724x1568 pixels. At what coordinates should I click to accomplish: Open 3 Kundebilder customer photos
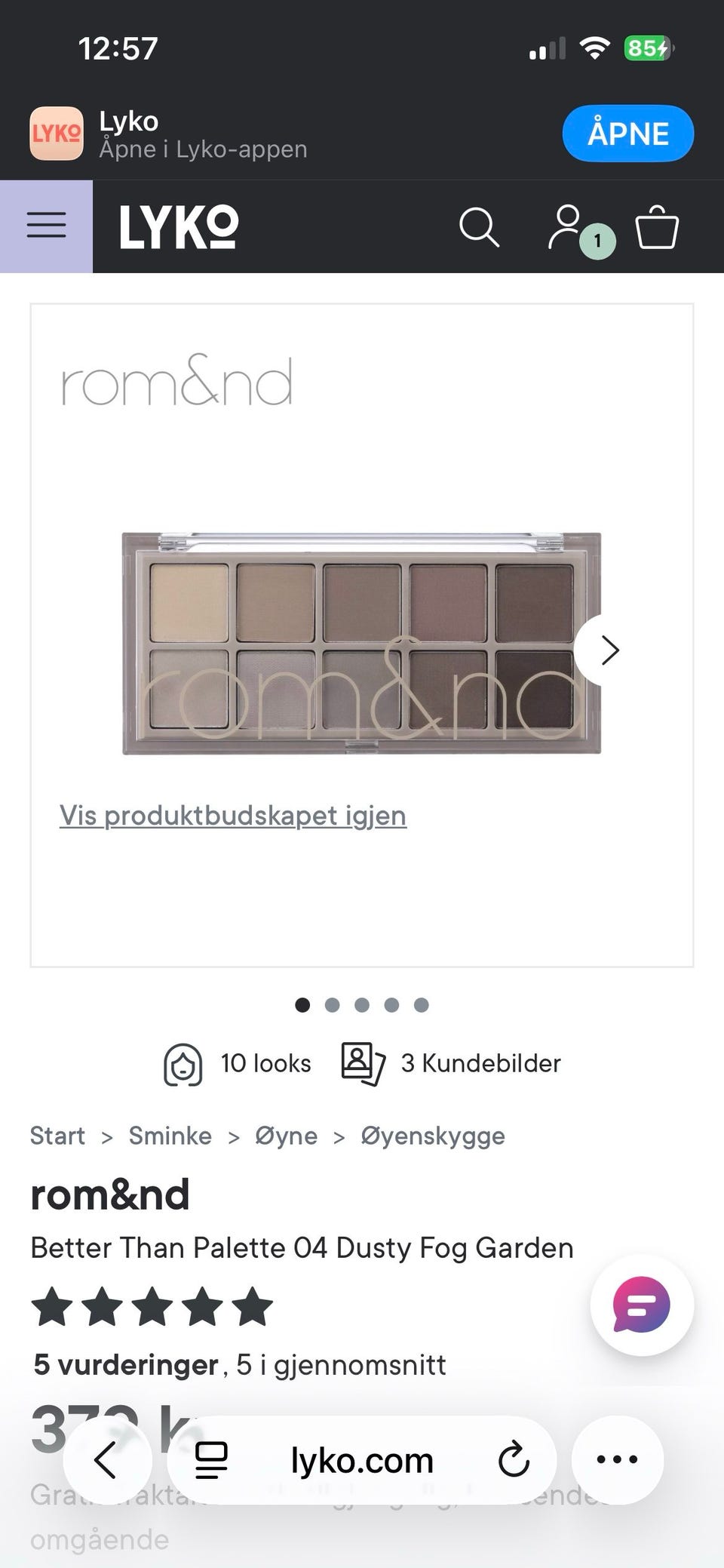[451, 1063]
